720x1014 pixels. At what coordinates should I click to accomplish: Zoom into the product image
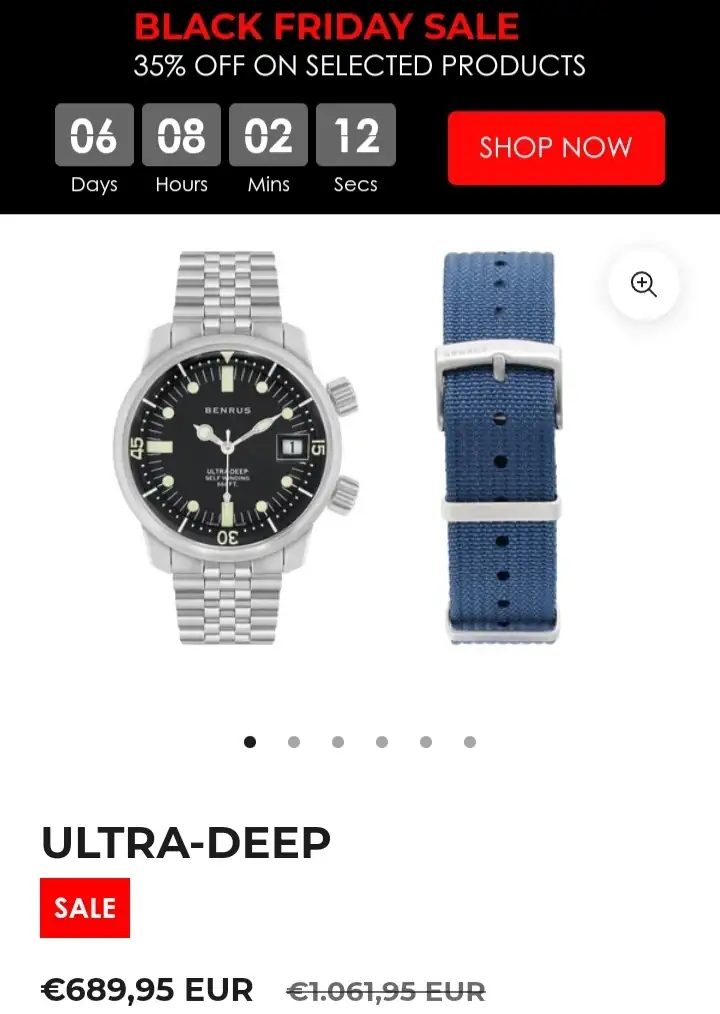tap(644, 285)
